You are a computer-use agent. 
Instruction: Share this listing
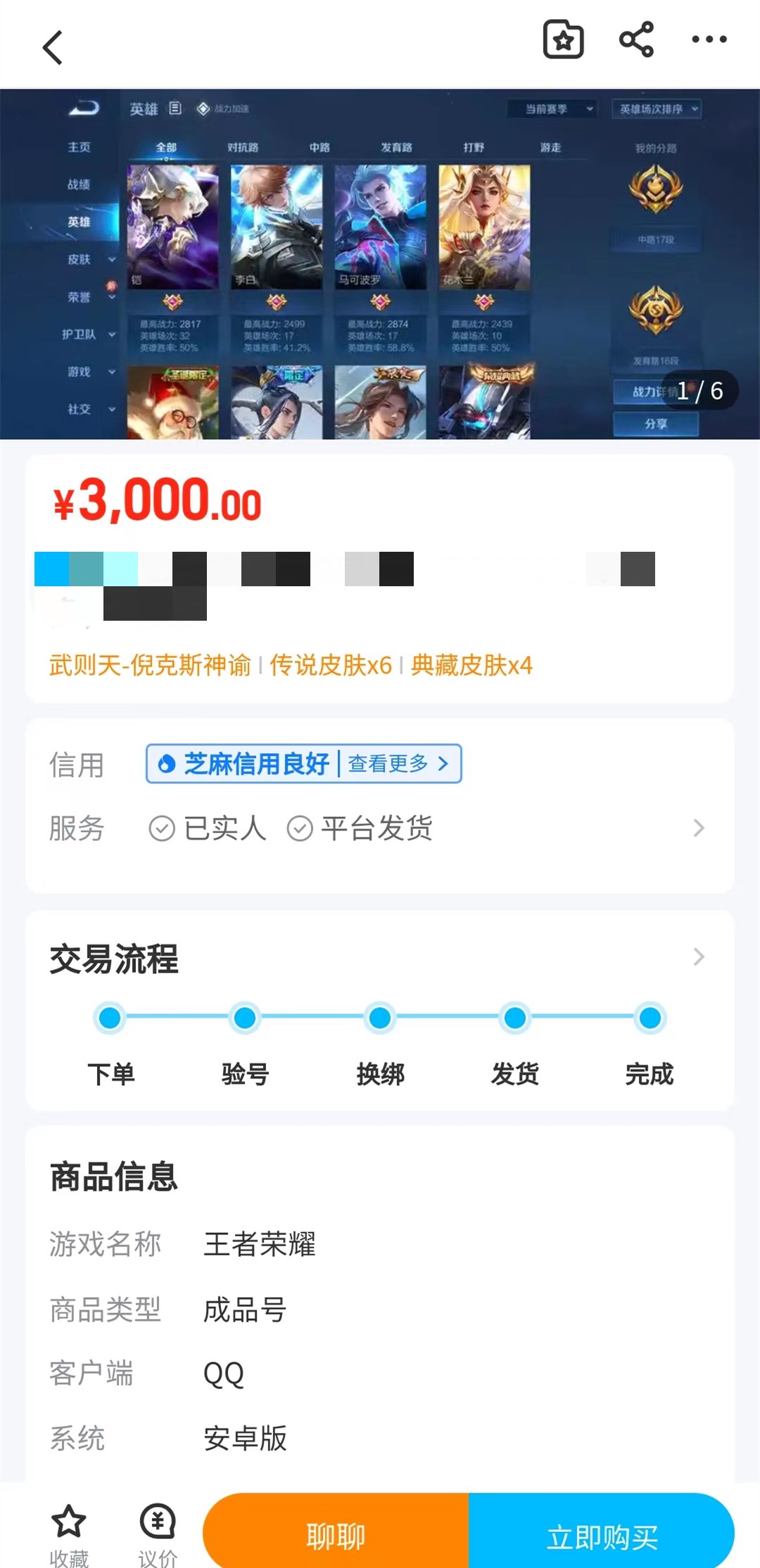pyautogui.click(x=636, y=40)
